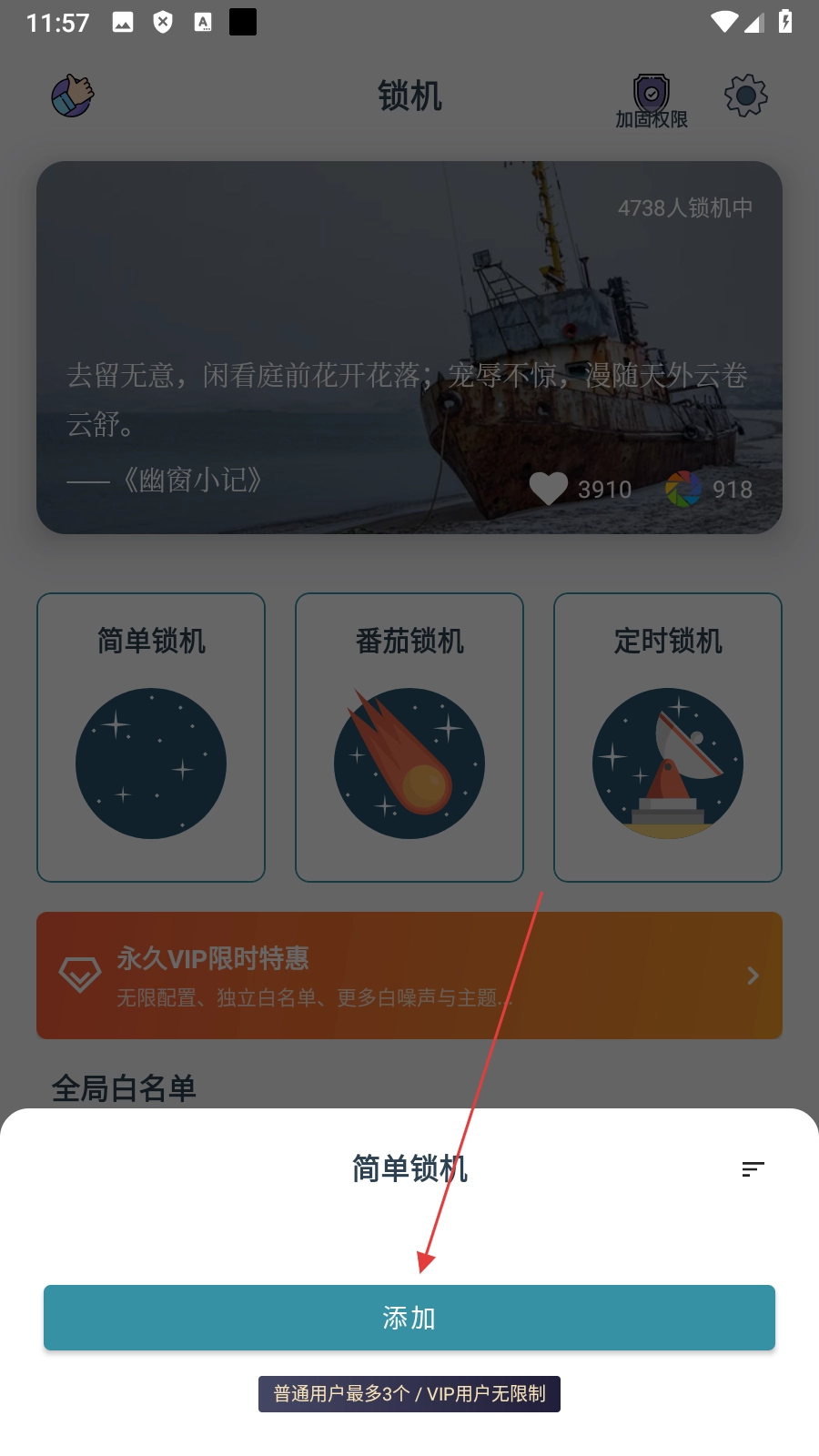The width and height of the screenshot is (819, 1456).
Task: Open the sort icon beside 简单锁机 title
Action: [753, 1169]
